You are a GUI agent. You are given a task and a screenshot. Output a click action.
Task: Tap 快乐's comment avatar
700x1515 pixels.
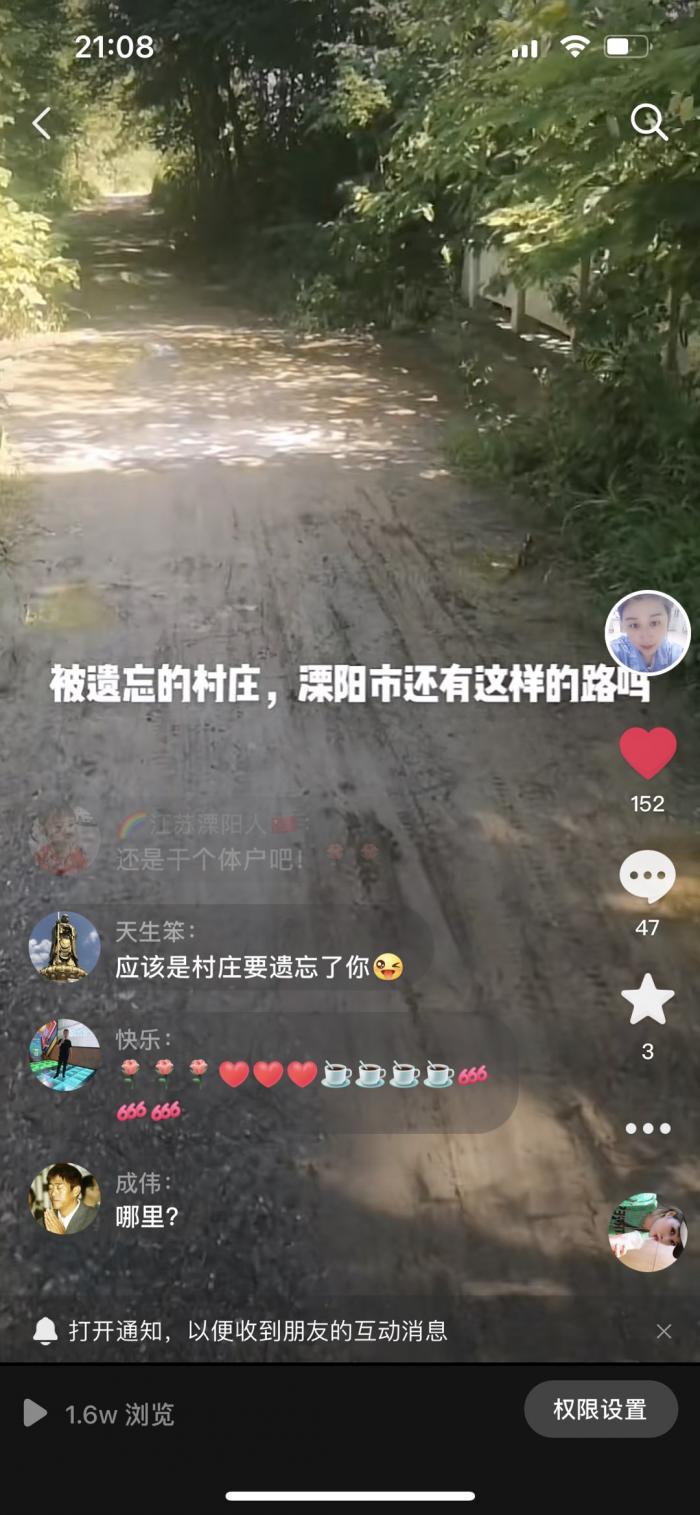click(x=65, y=1055)
